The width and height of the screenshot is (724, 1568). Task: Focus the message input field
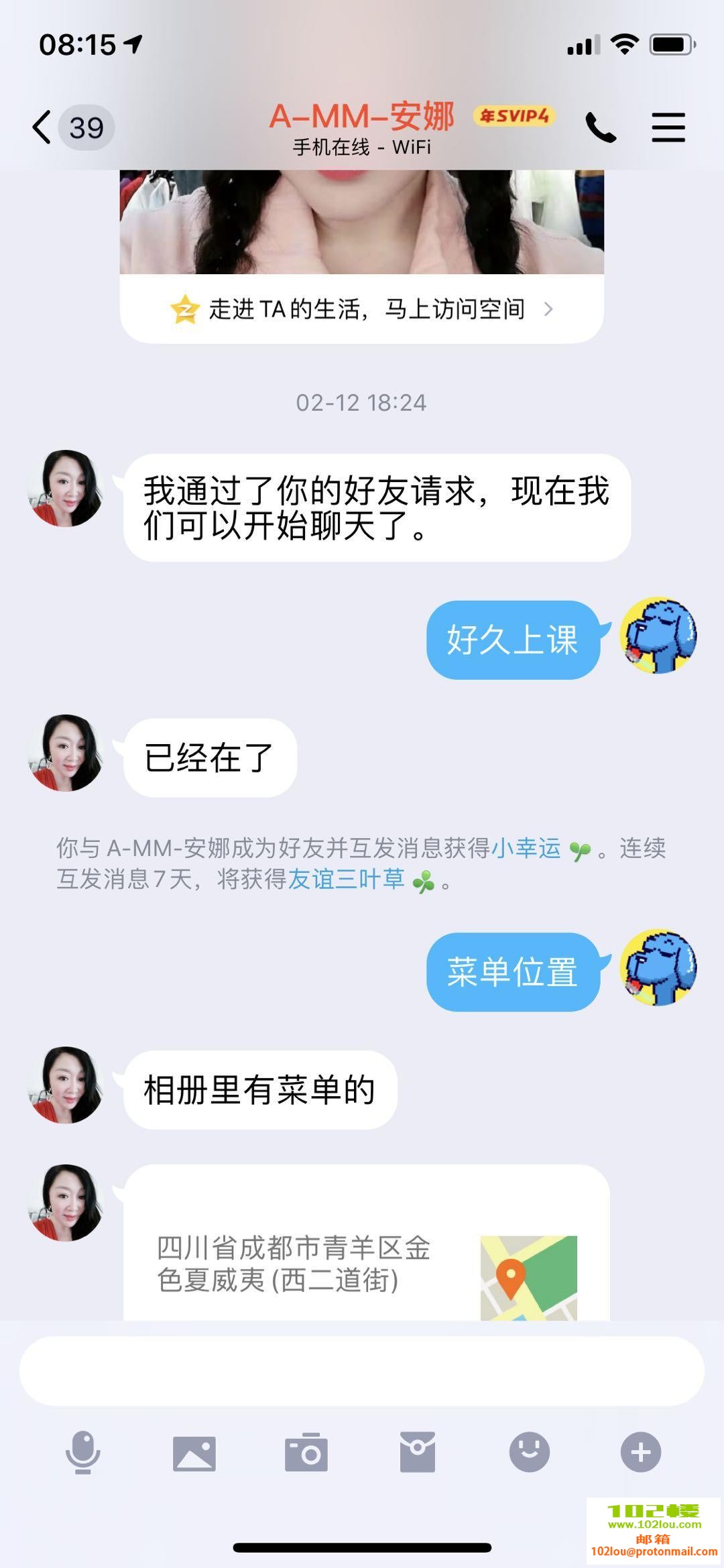point(362,1371)
